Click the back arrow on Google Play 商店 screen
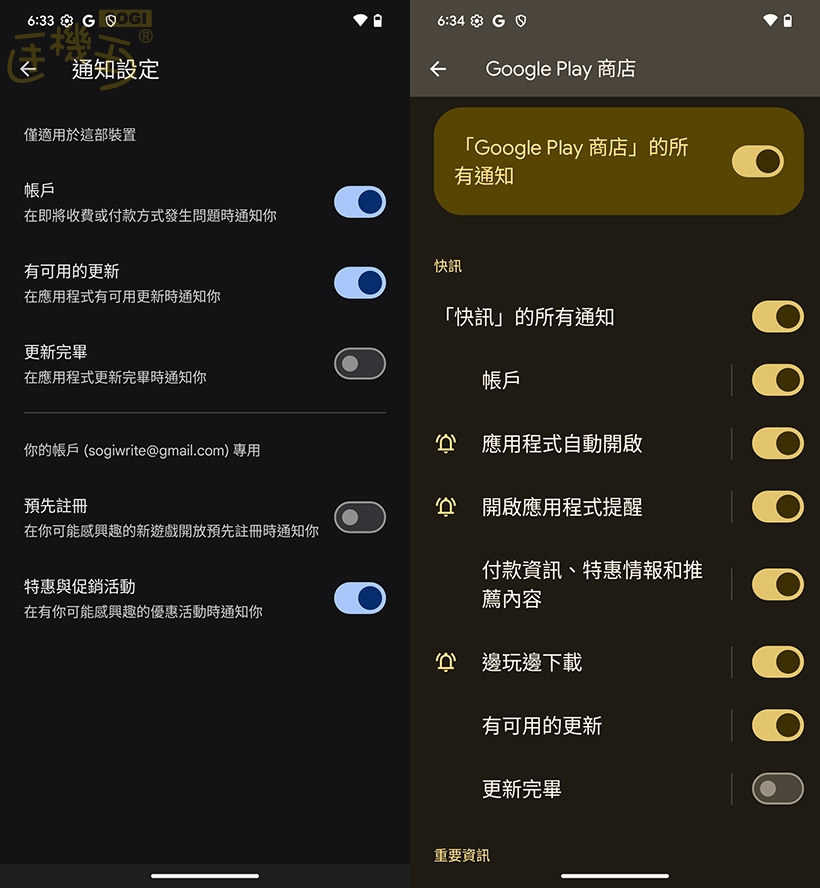 [438, 69]
